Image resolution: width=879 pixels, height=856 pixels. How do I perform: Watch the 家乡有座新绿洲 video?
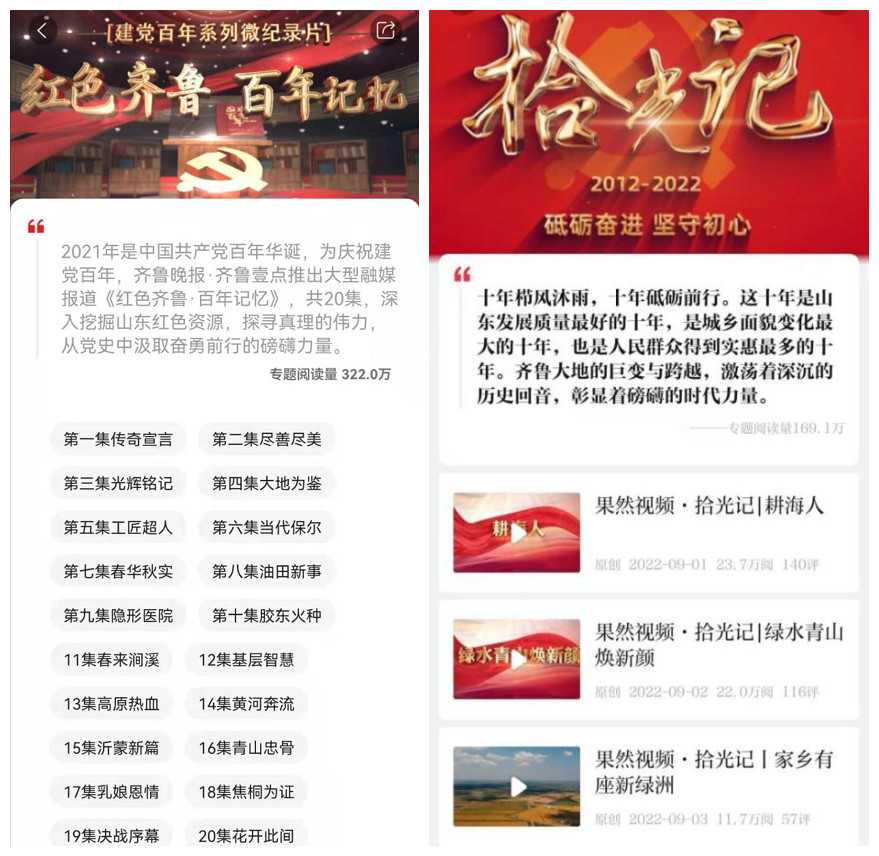pos(517,786)
